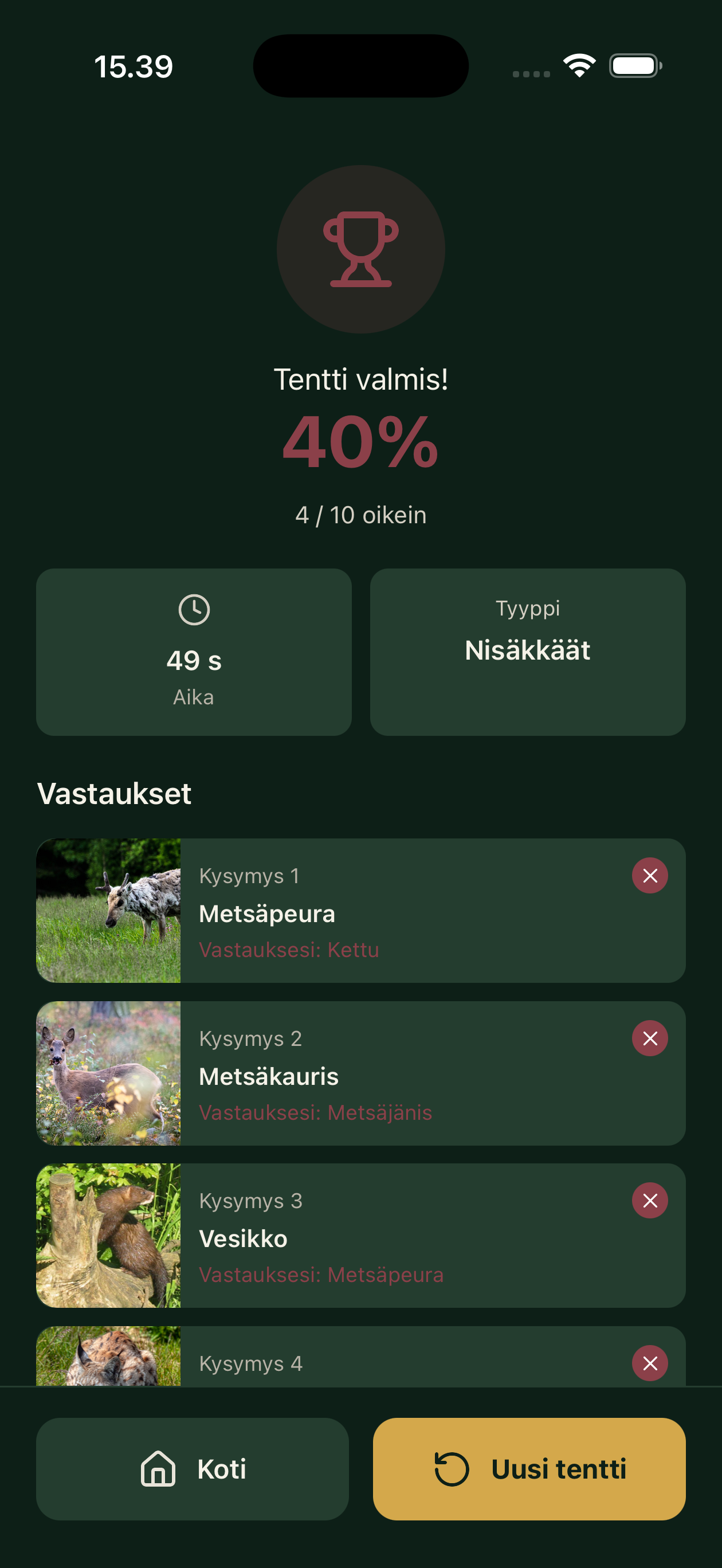The image size is (722, 1568).
Task: Open the Vastaukset section heading
Action: click(x=115, y=793)
